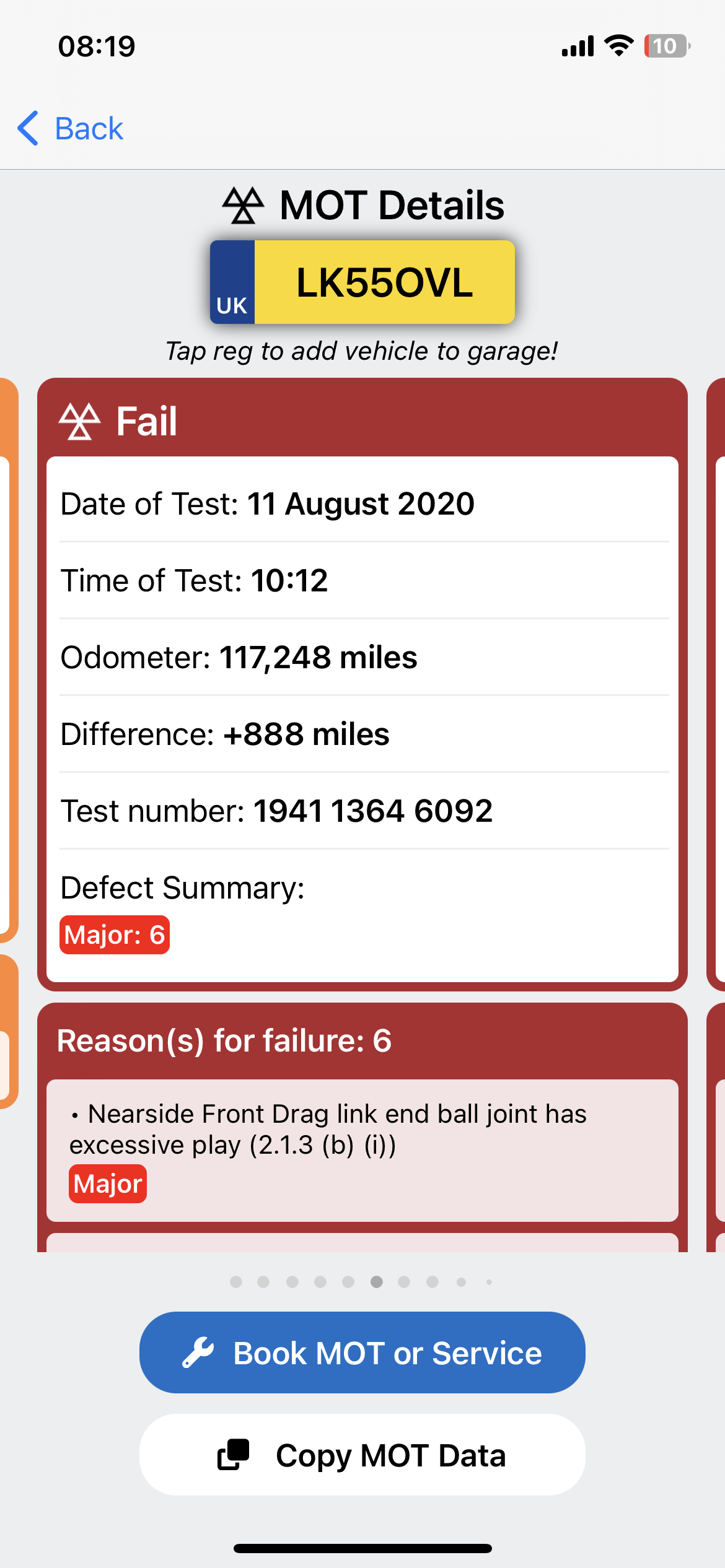Book MOT or Service
This screenshot has width=725, height=1568.
click(x=362, y=1352)
